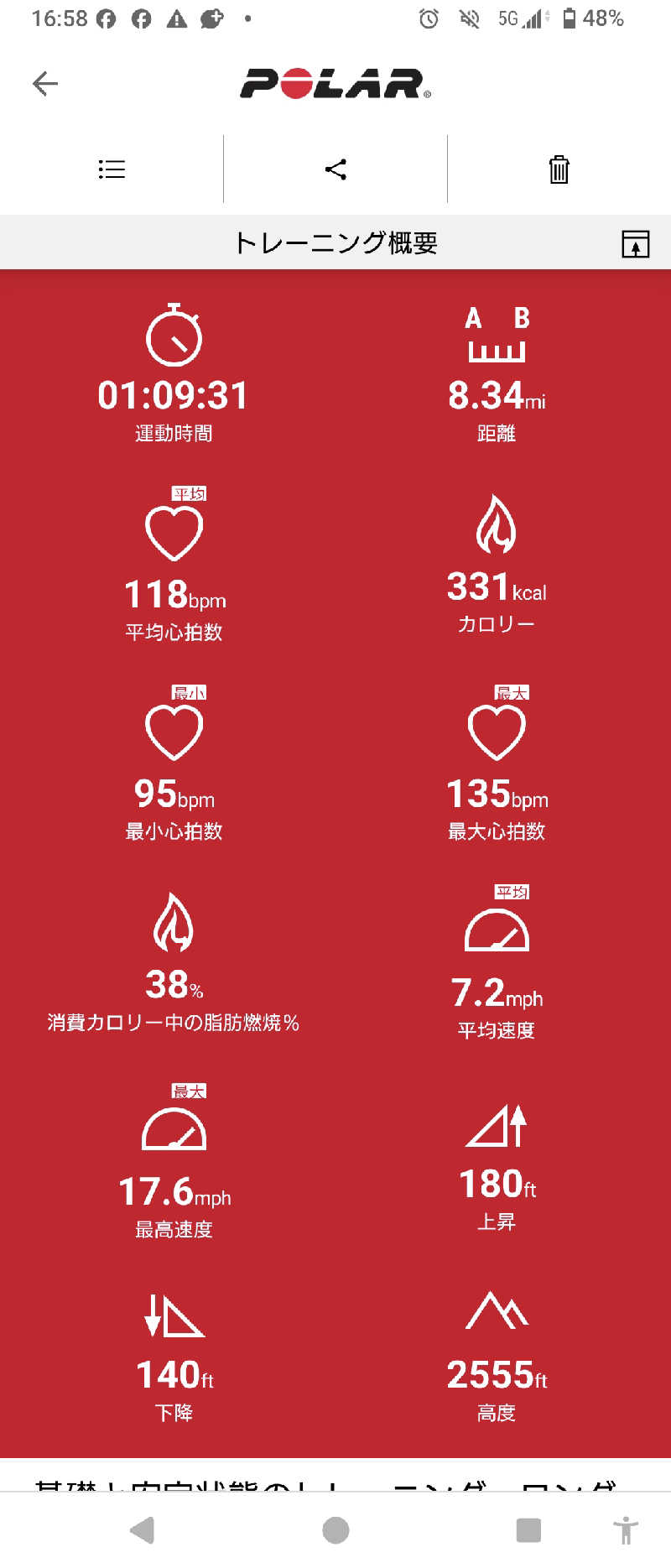Open the accessibility shortcut

626,1530
